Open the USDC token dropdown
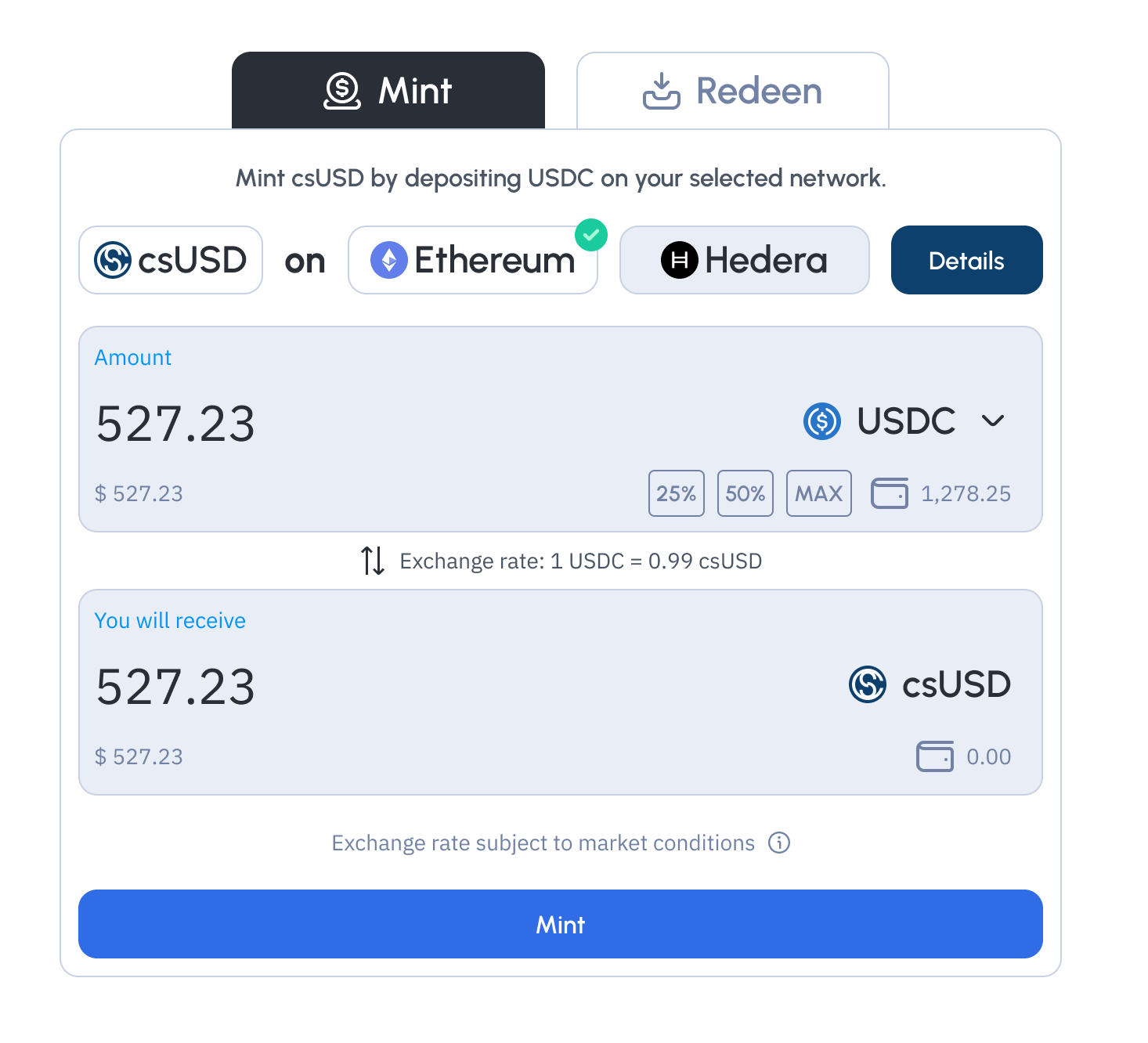The height and width of the screenshot is (1043, 1148). click(904, 421)
